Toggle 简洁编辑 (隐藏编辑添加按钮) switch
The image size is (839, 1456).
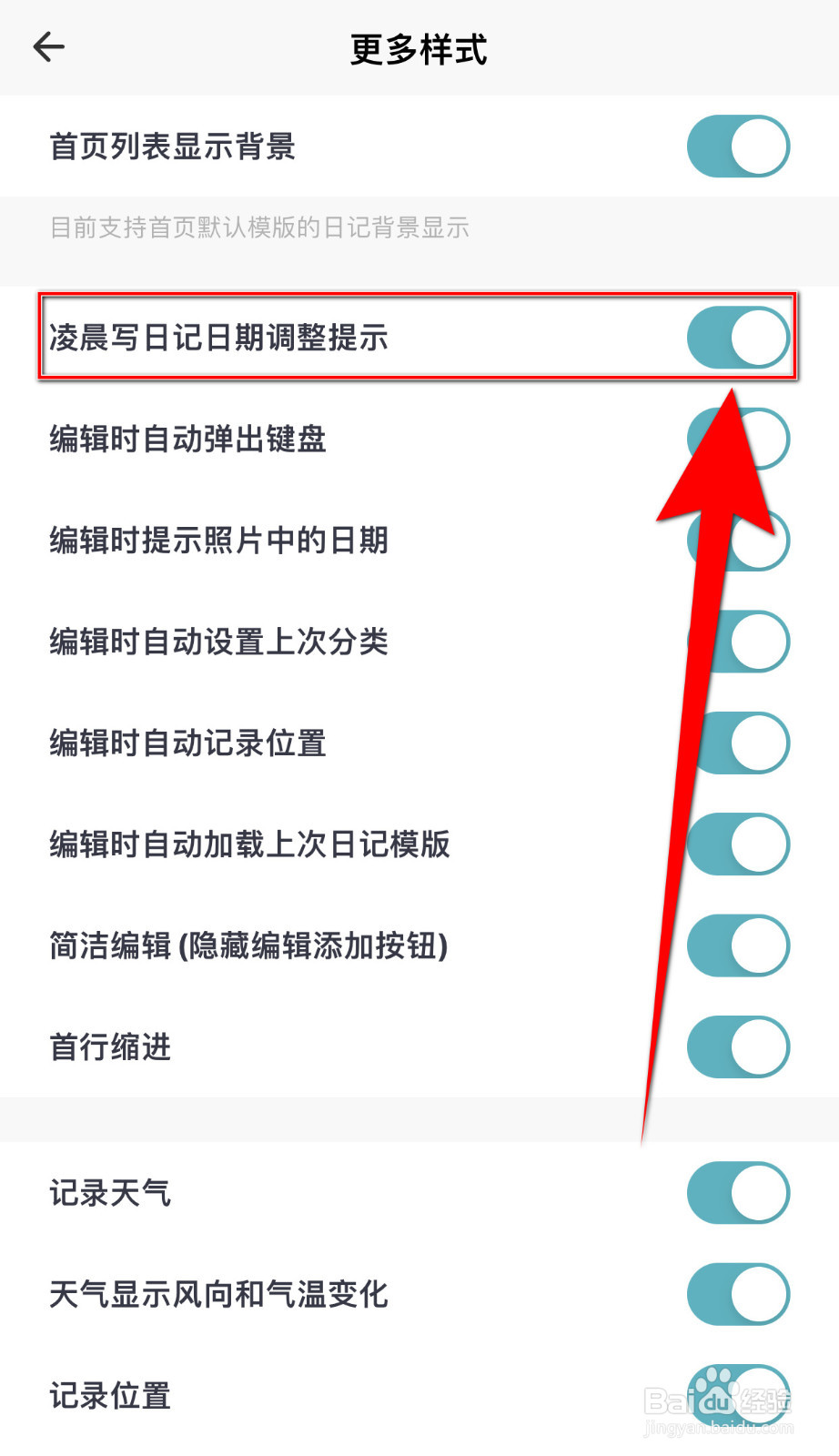[x=737, y=945]
